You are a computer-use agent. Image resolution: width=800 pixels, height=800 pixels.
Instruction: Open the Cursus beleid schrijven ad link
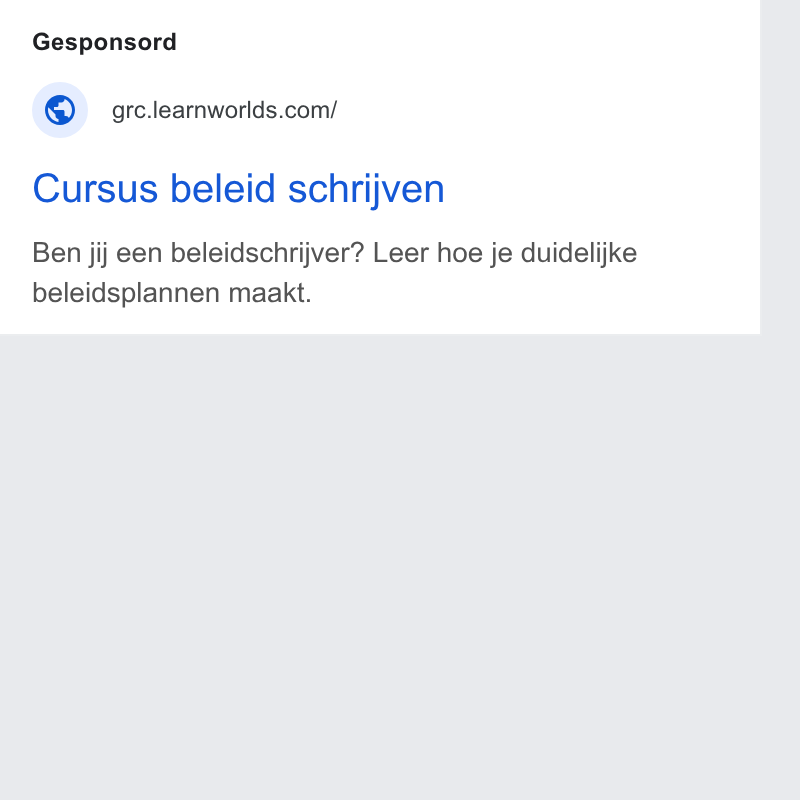click(x=238, y=189)
